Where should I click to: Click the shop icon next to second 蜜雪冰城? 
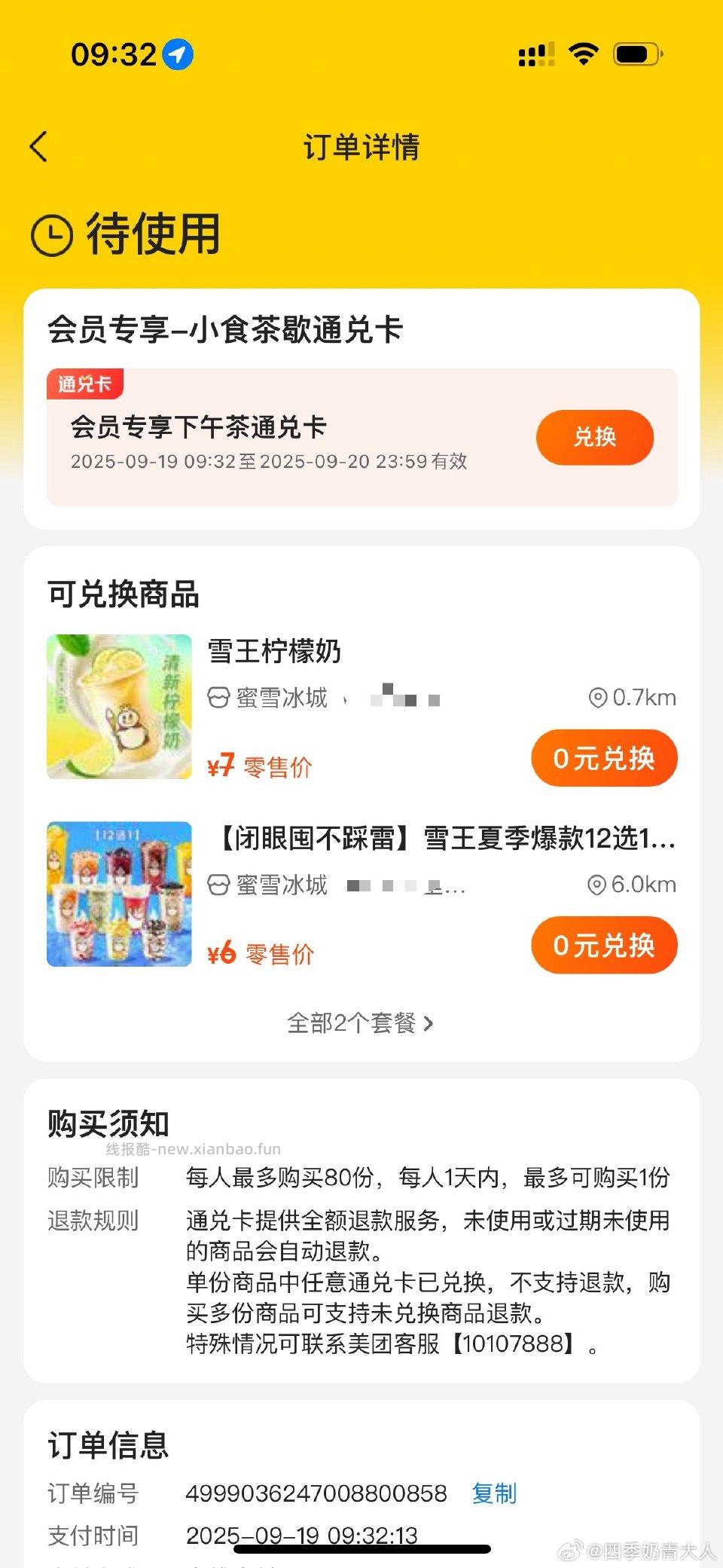tap(219, 885)
